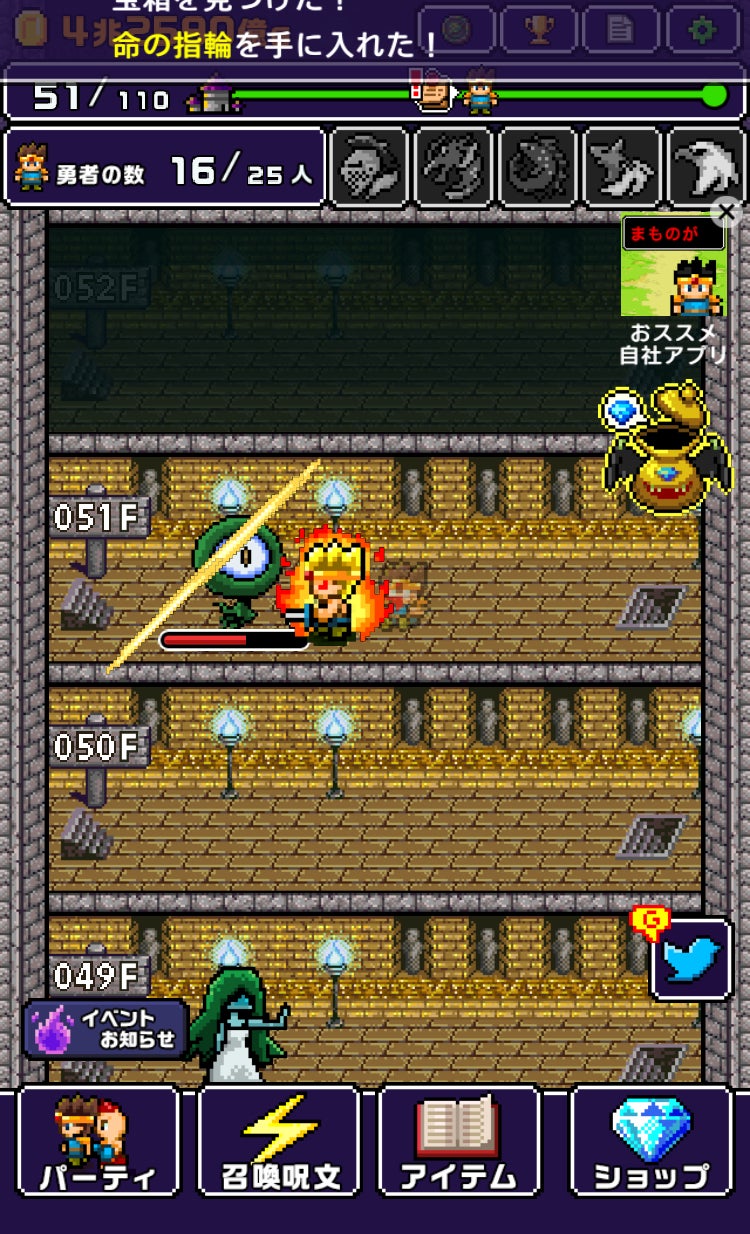Open the イベントお知らせ event notice
This screenshot has height=1234, width=750.
coord(105,1029)
